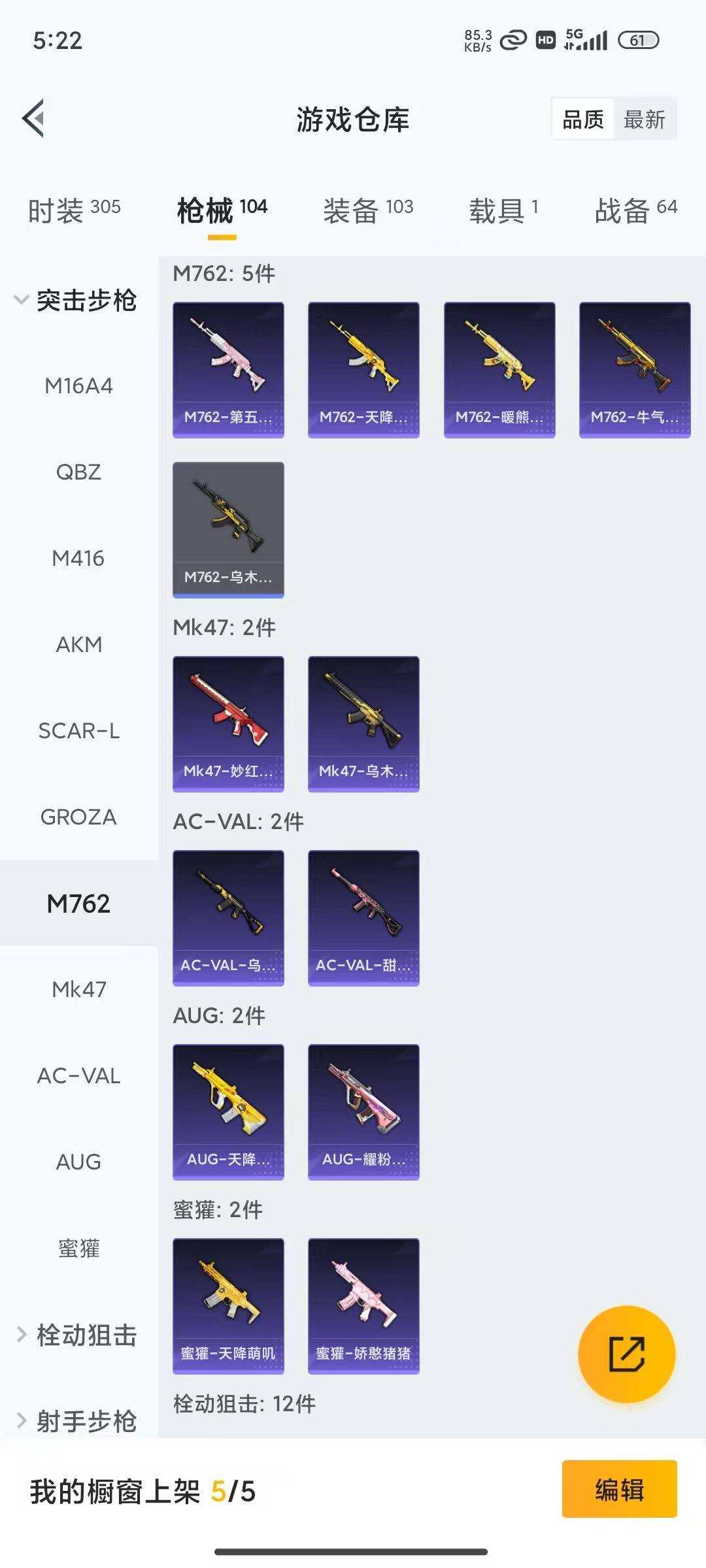Image resolution: width=706 pixels, height=1568 pixels.
Task: Open the M762-第五… skin tile
Action: tap(228, 370)
